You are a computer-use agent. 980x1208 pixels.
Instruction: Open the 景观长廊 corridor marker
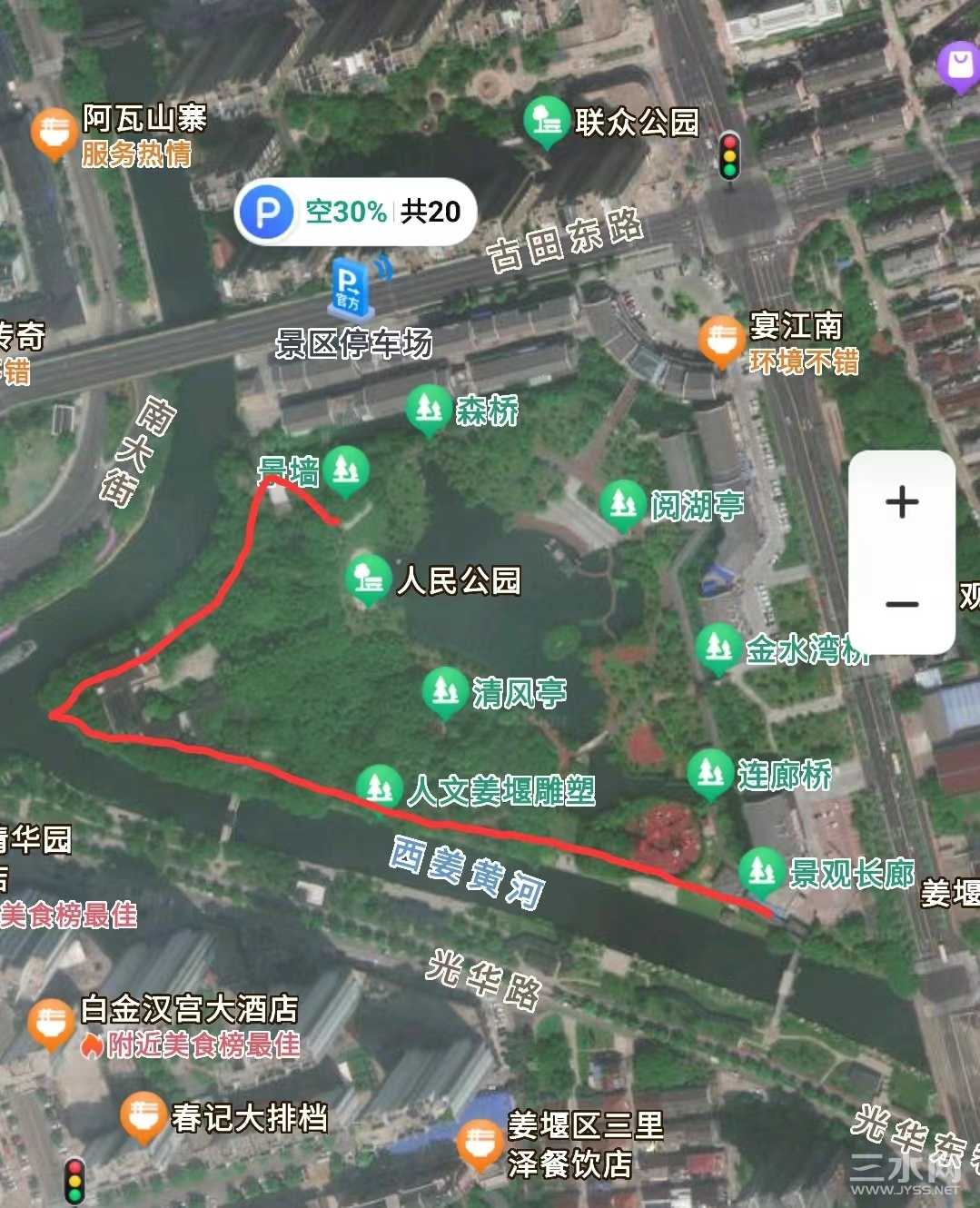click(x=761, y=872)
